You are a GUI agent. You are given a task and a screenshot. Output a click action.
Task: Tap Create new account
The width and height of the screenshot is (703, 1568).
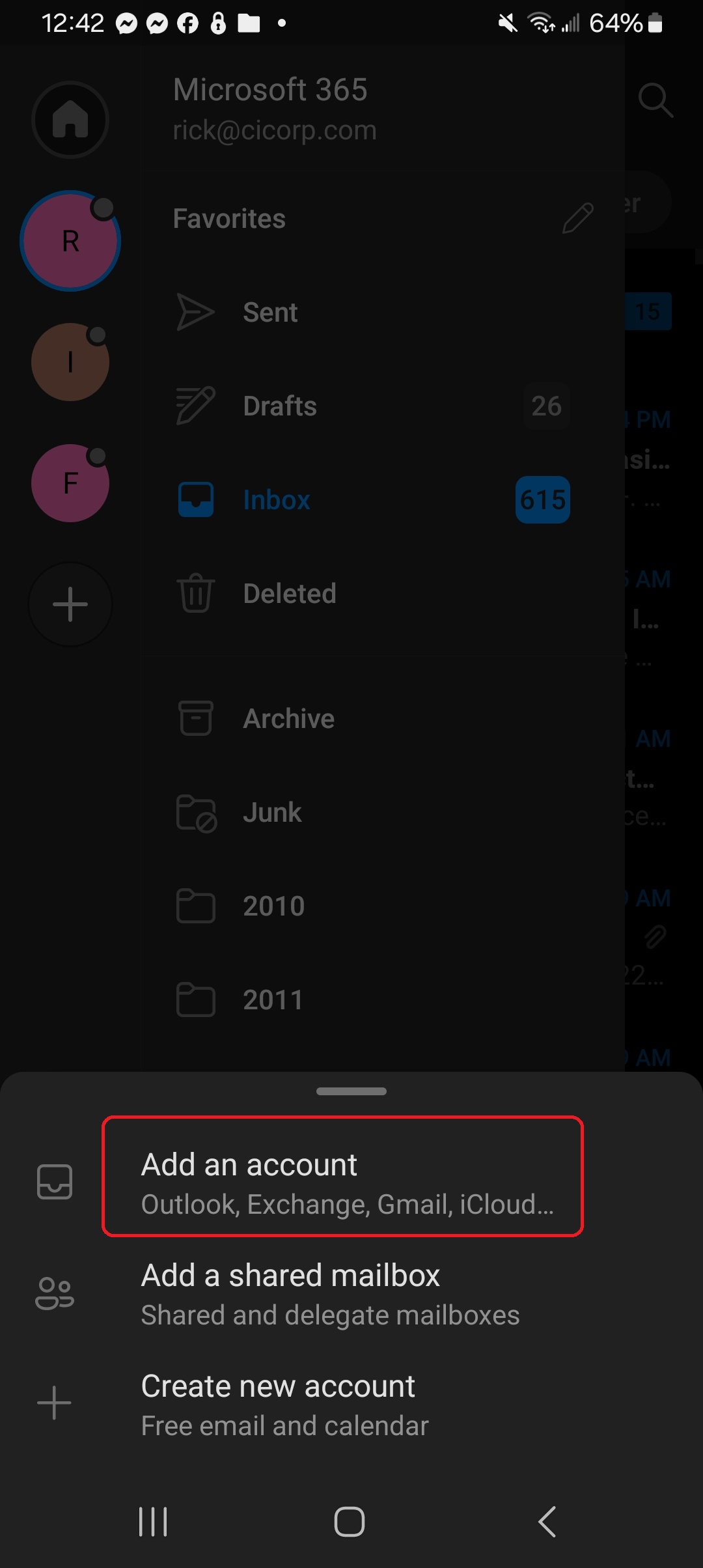(351, 1405)
